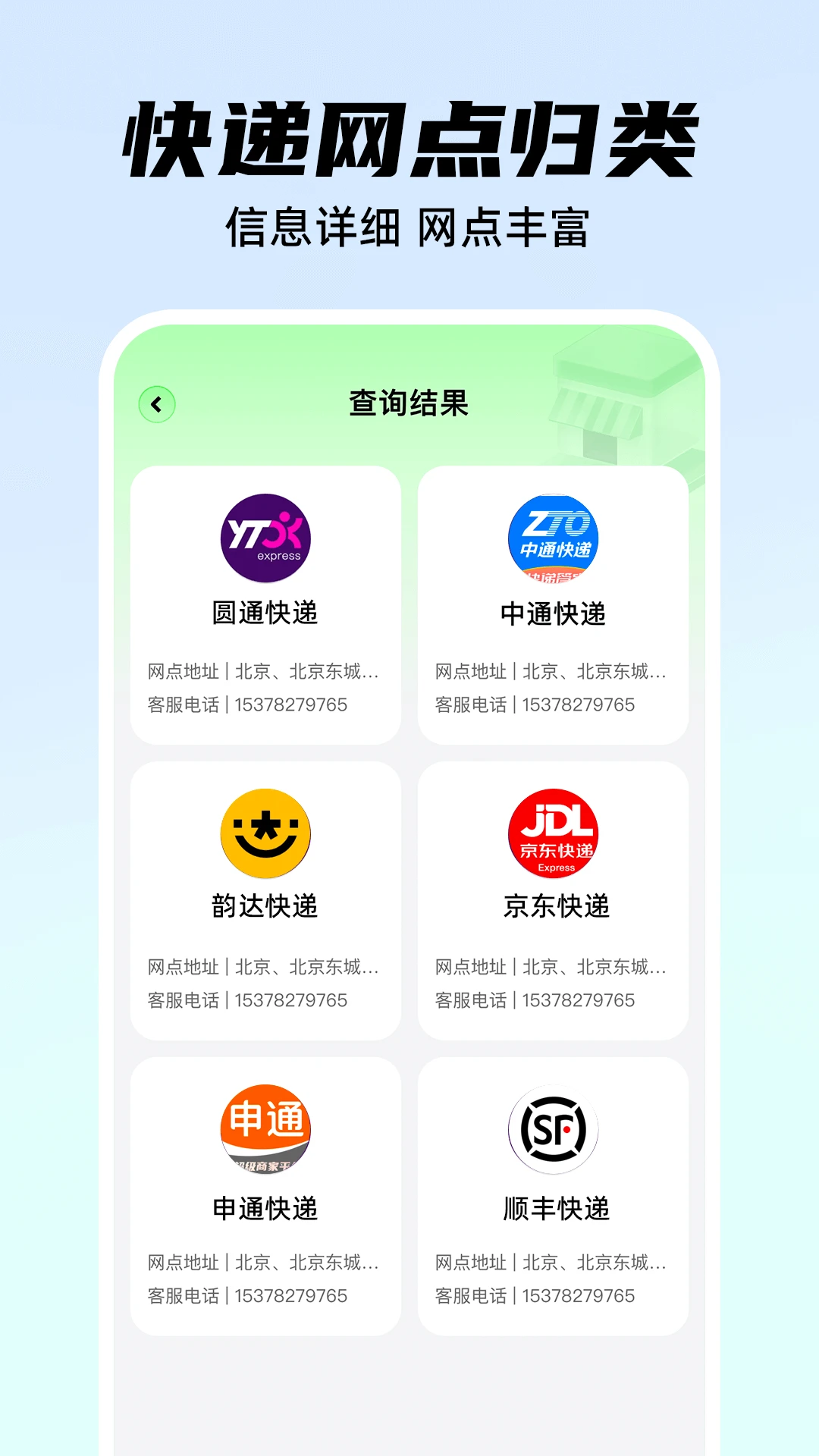Call 顺丰快递 customer phone 15378279765
Screen dimensions: 819x1456
click(538, 1297)
